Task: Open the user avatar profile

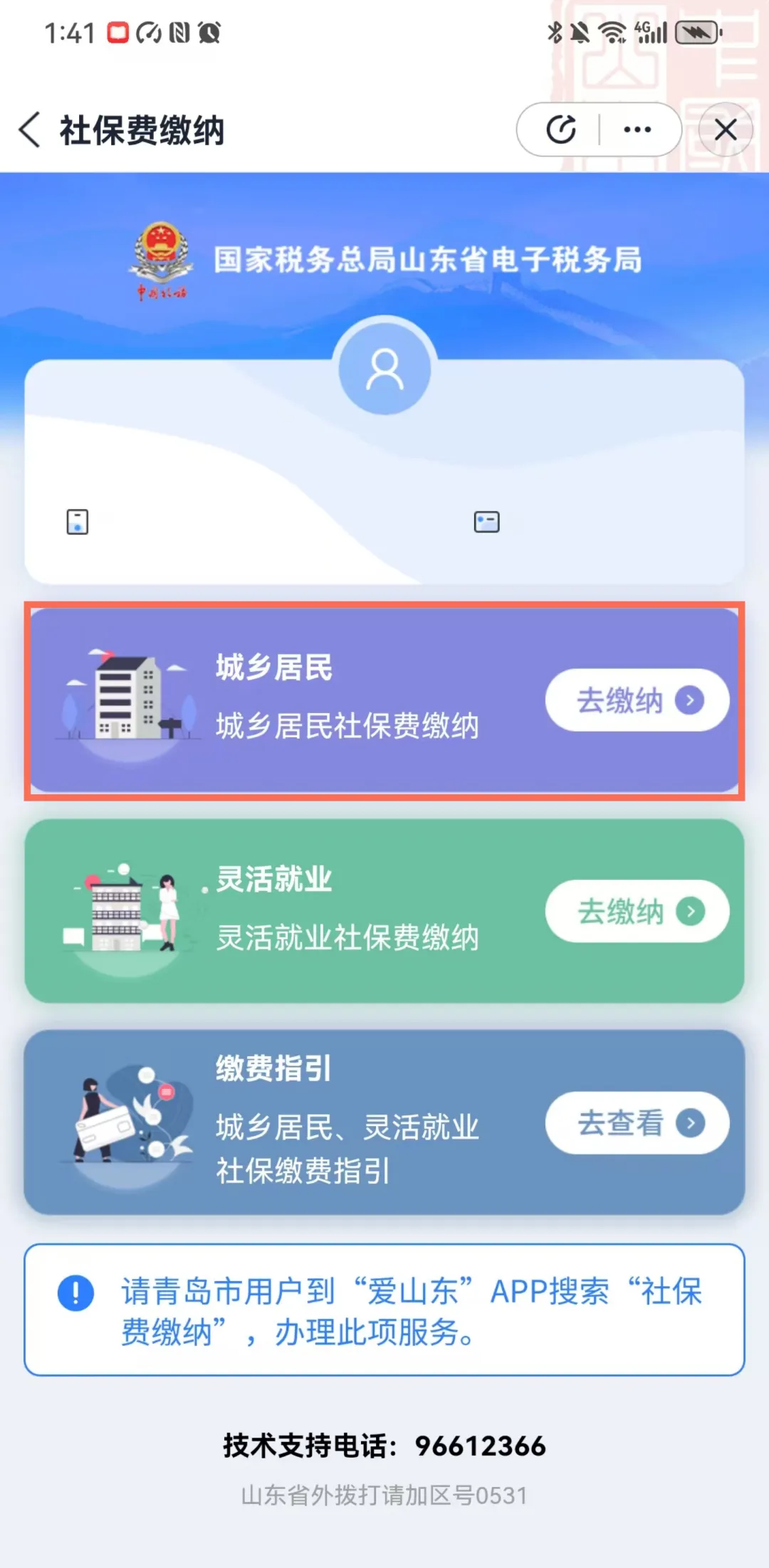Action: [384, 369]
